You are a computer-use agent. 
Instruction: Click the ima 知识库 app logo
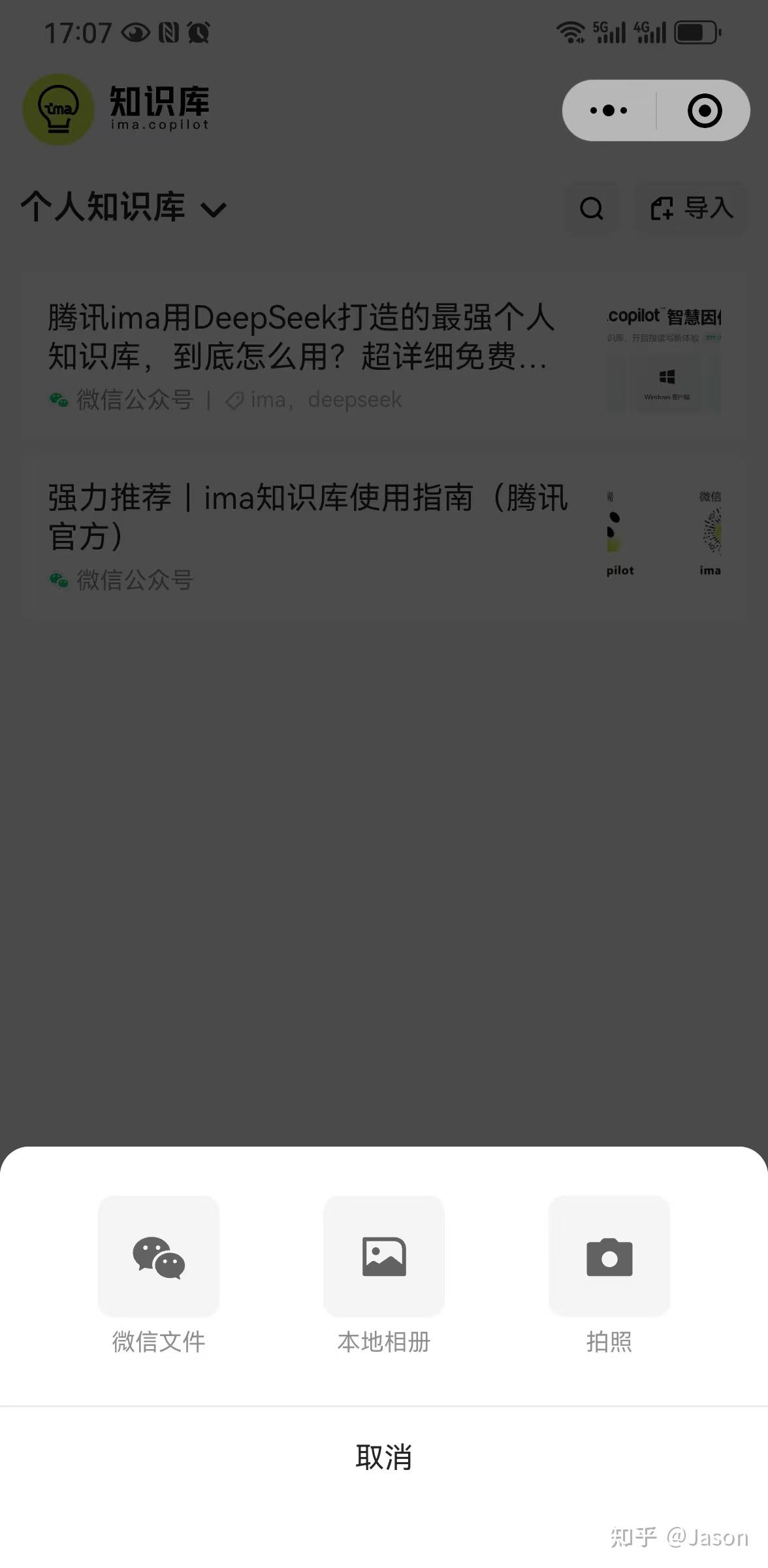tap(57, 108)
